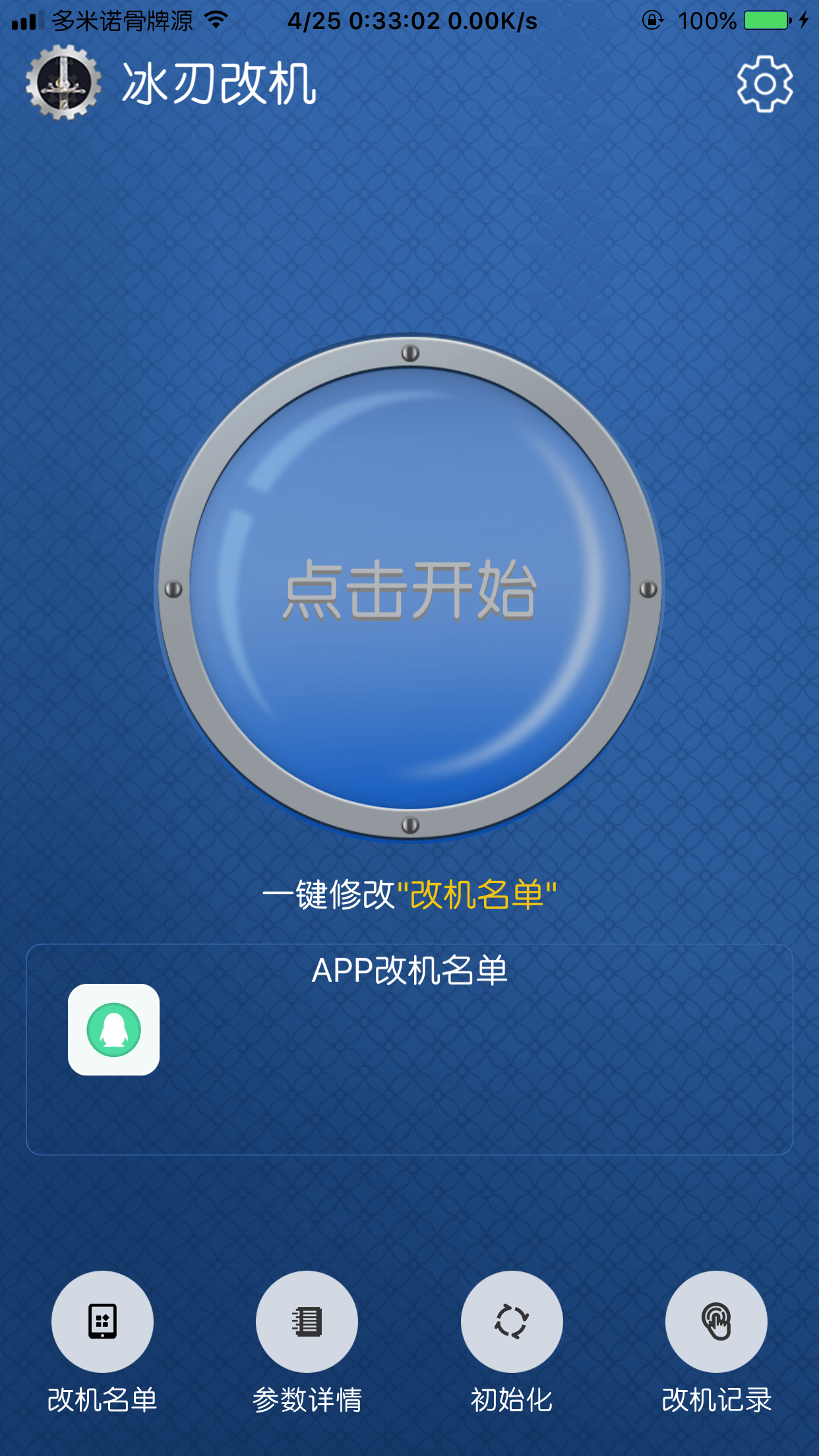
Task: Tap the 初始化 initialize button
Action: [511, 1321]
